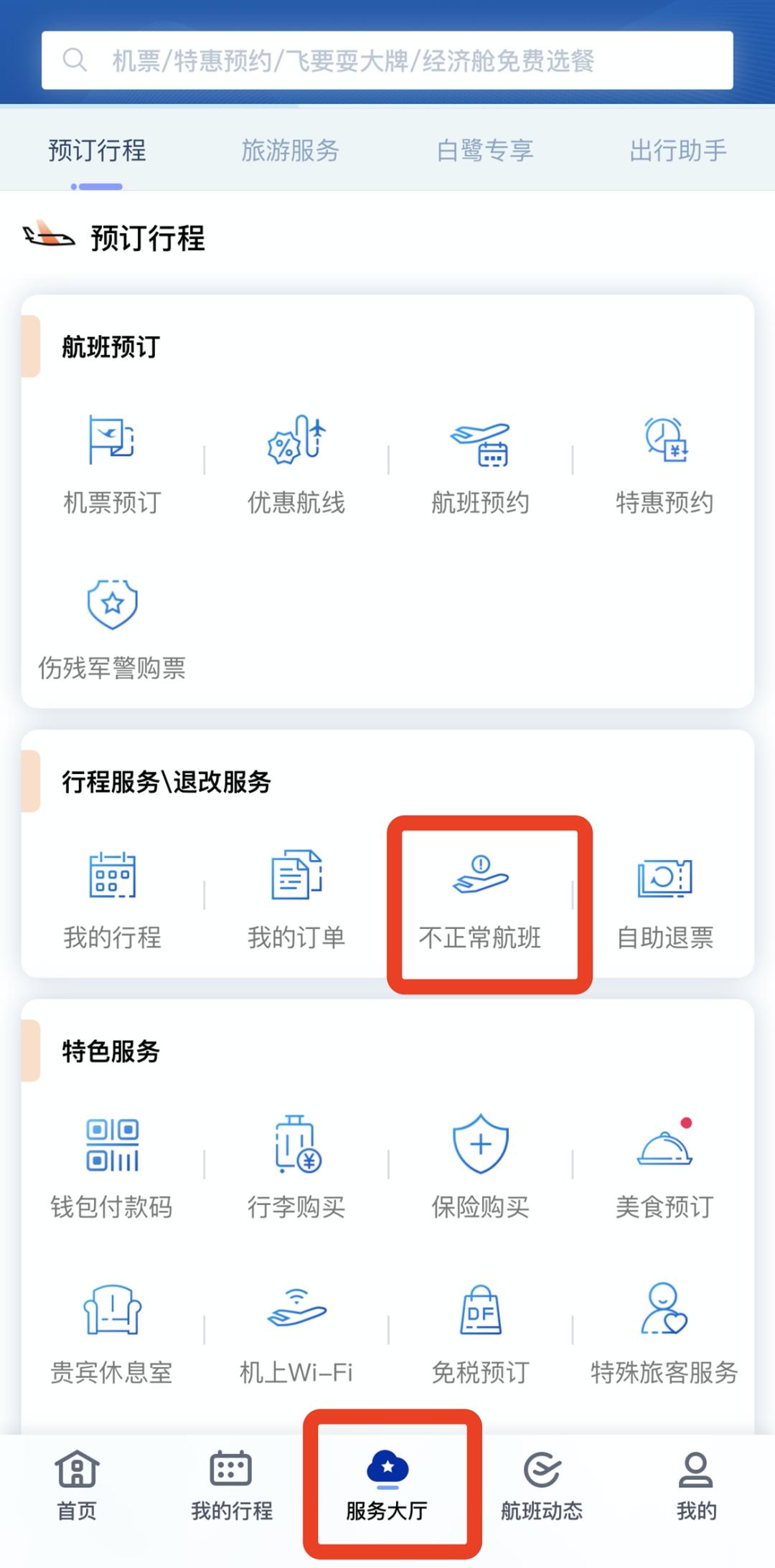Viewport: 775px width, 1568px height.
Task: Switch to 旅游服务 tab
Action: [291, 151]
